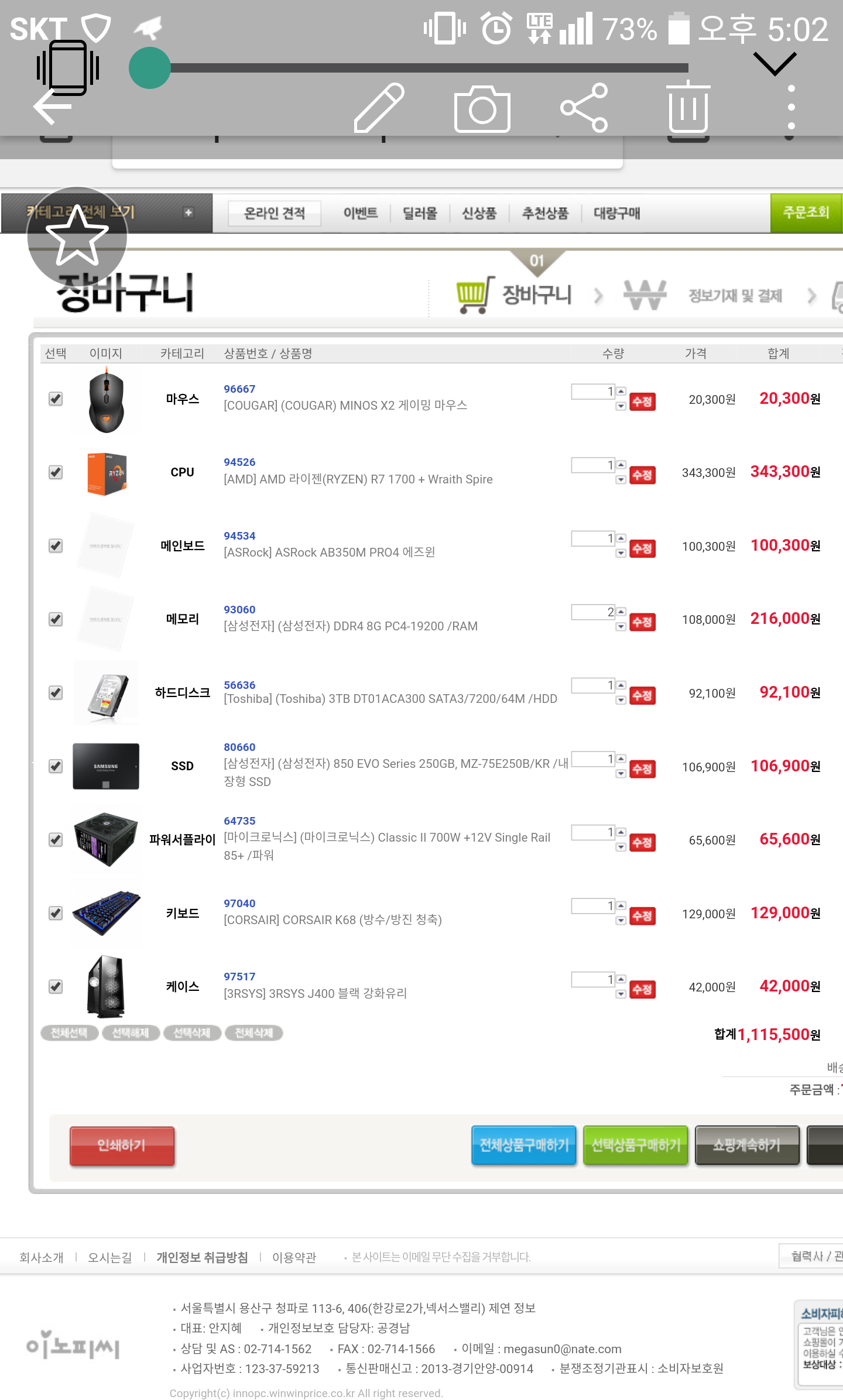Viewport: 843px width, 1400px height.
Task: Go back with the arrow icon
Action: [53, 107]
